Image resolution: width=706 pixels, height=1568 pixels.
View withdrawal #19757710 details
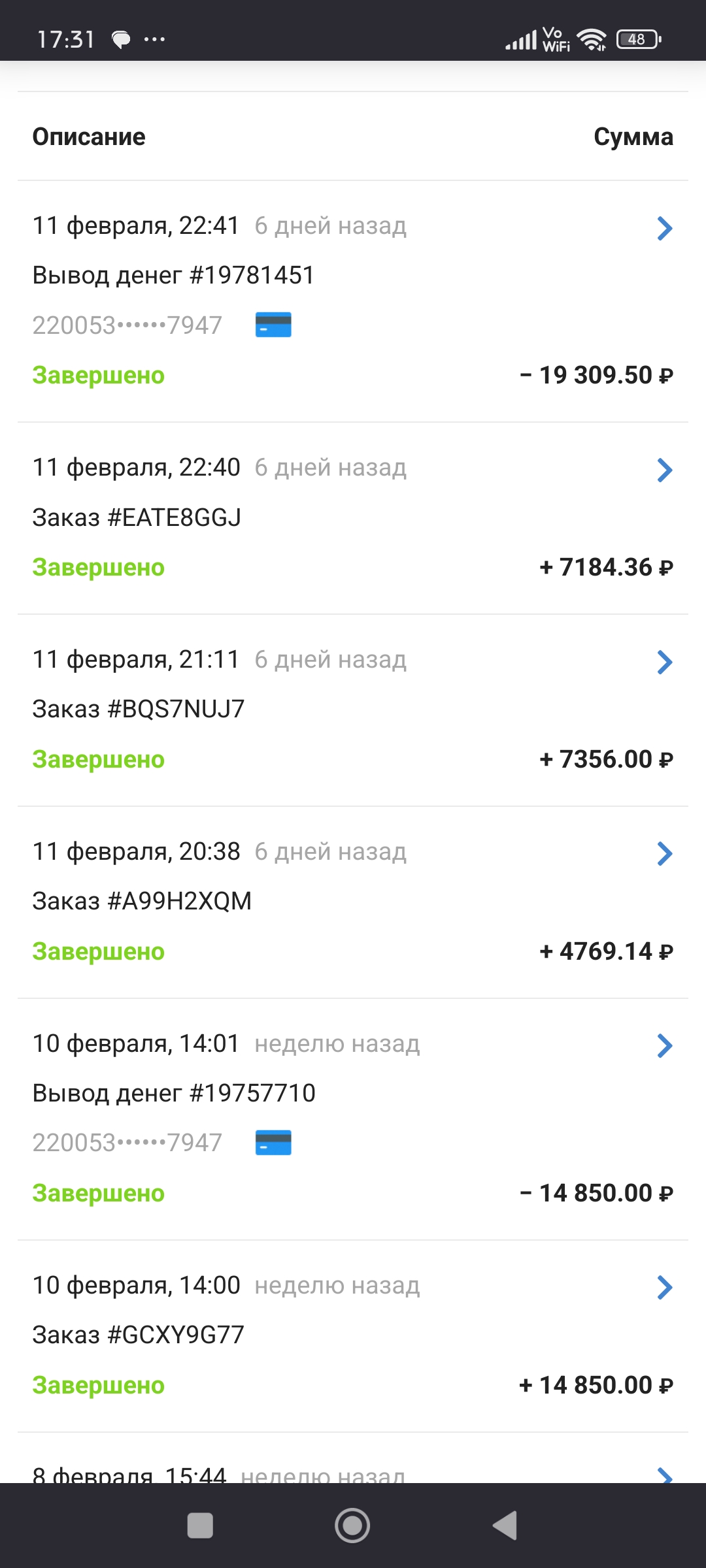click(x=664, y=1046)
